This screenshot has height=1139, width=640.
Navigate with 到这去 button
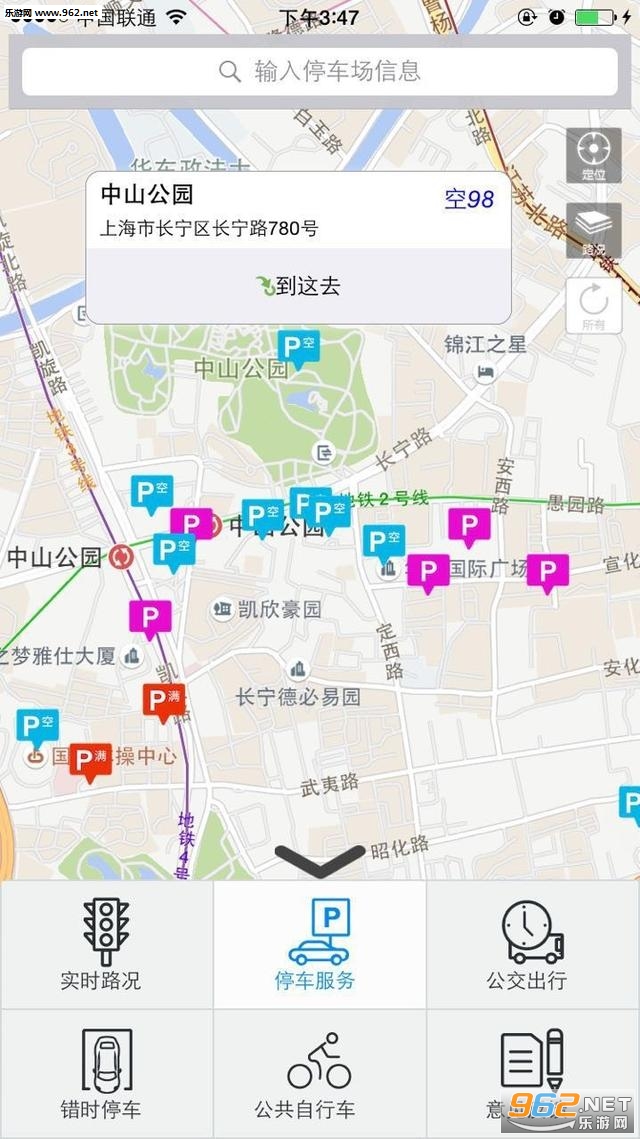[298, 286]
